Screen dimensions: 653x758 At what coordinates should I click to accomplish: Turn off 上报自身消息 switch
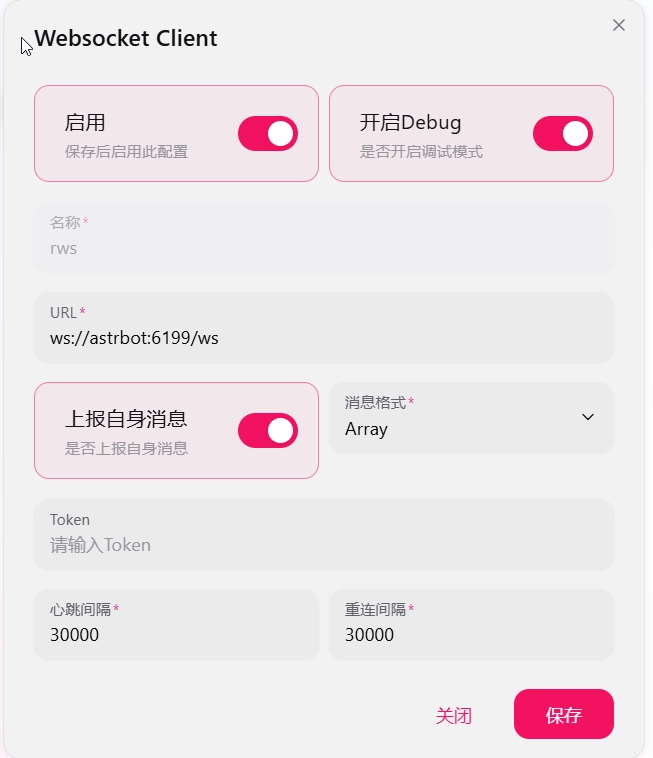pyautogui.click(x=267, y=430)
